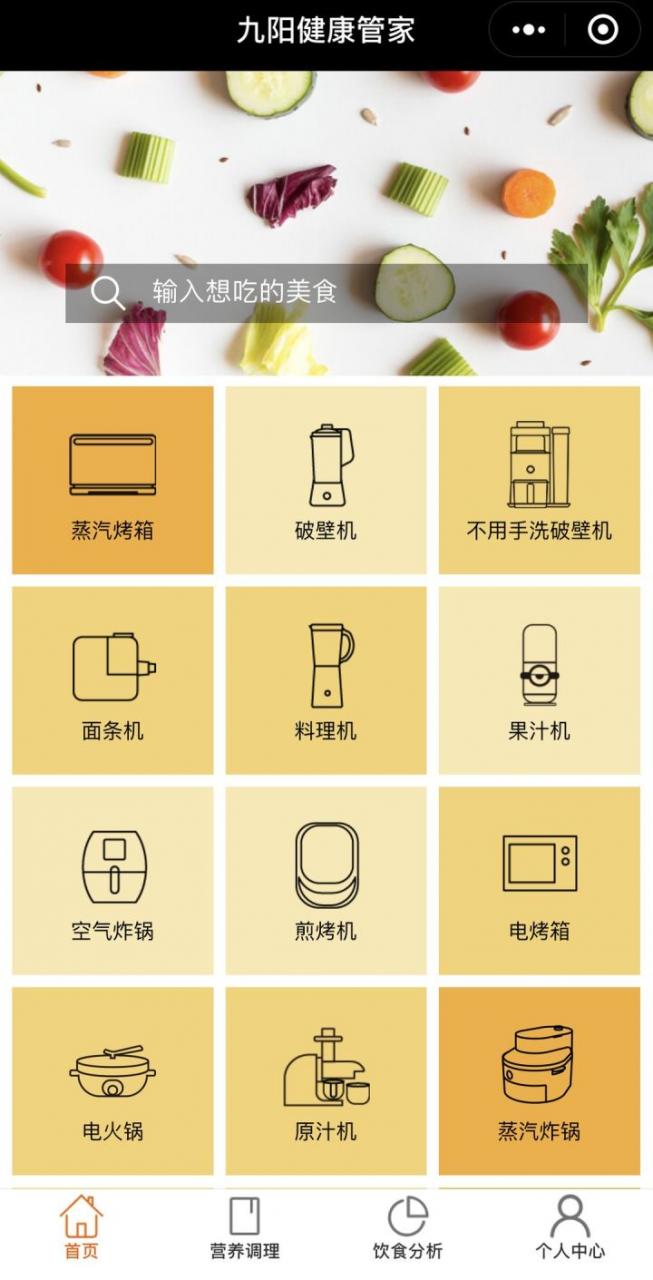Select the 破壁机 tile
Image resolution: width=653 pixels, height=1280 pixels.
pyautogui.click(x=326, y=480)
